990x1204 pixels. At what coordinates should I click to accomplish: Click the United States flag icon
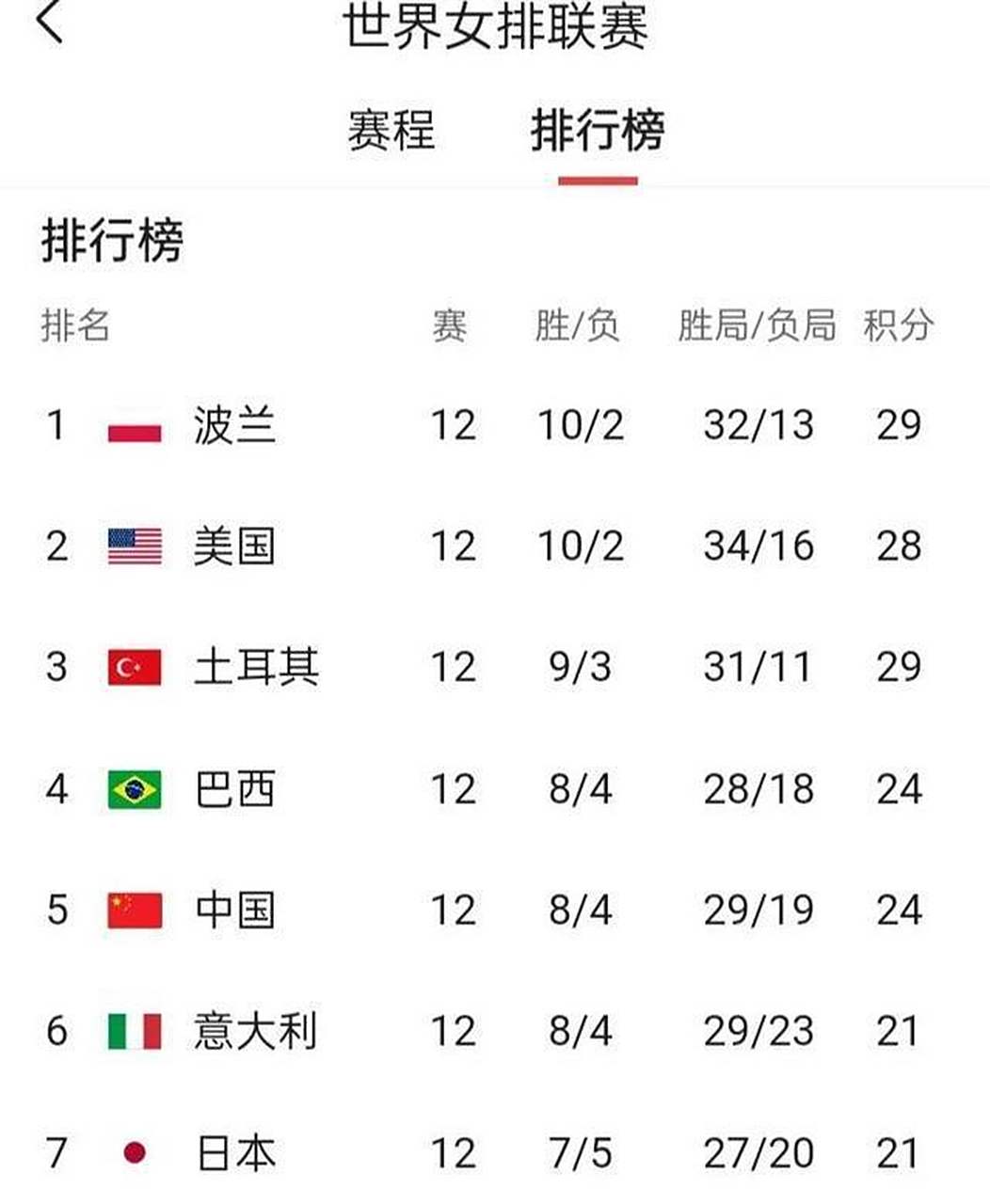(131, 547)
